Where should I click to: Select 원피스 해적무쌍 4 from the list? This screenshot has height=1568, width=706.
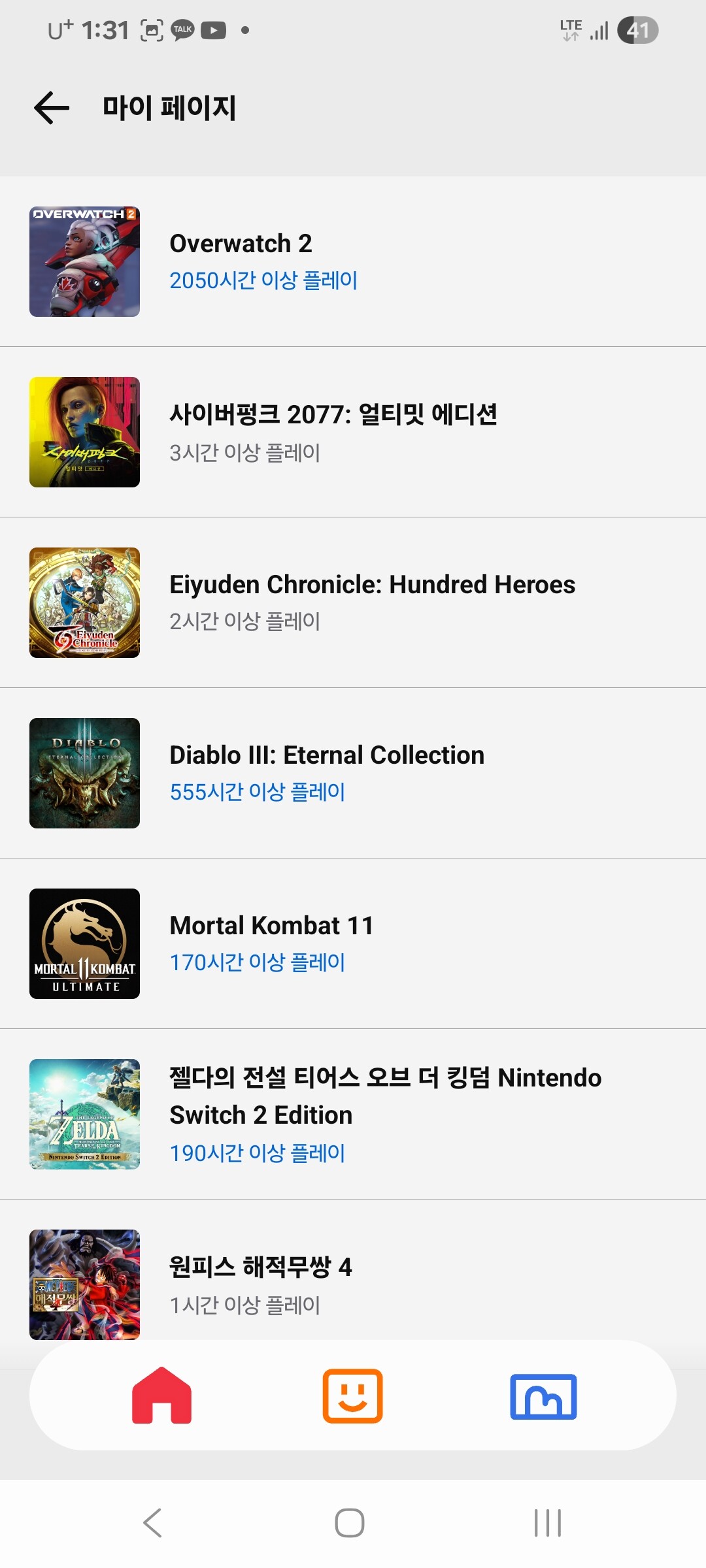pos(353,1284)
